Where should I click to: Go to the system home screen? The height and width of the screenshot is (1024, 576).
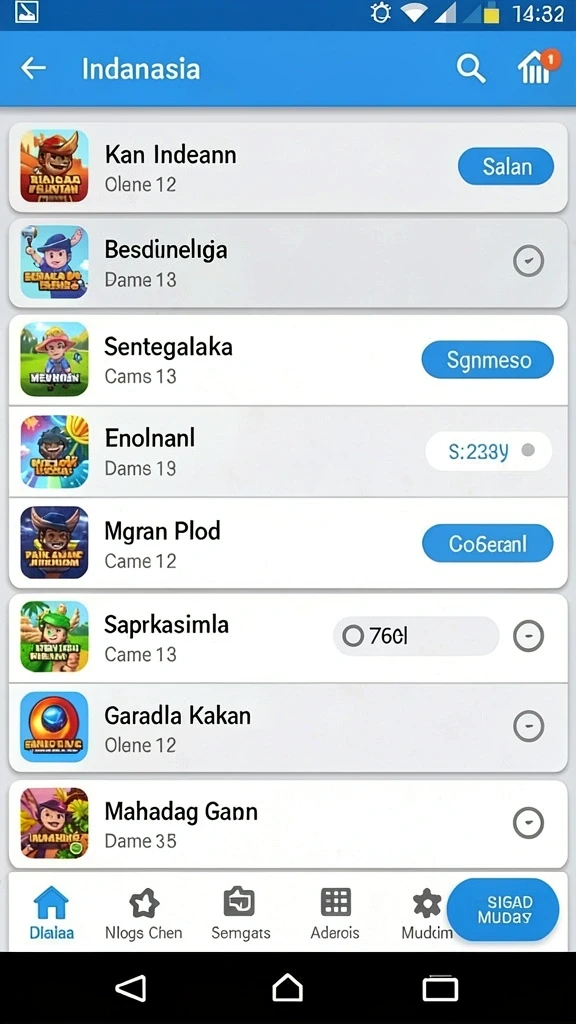click(x=288, y=987)
